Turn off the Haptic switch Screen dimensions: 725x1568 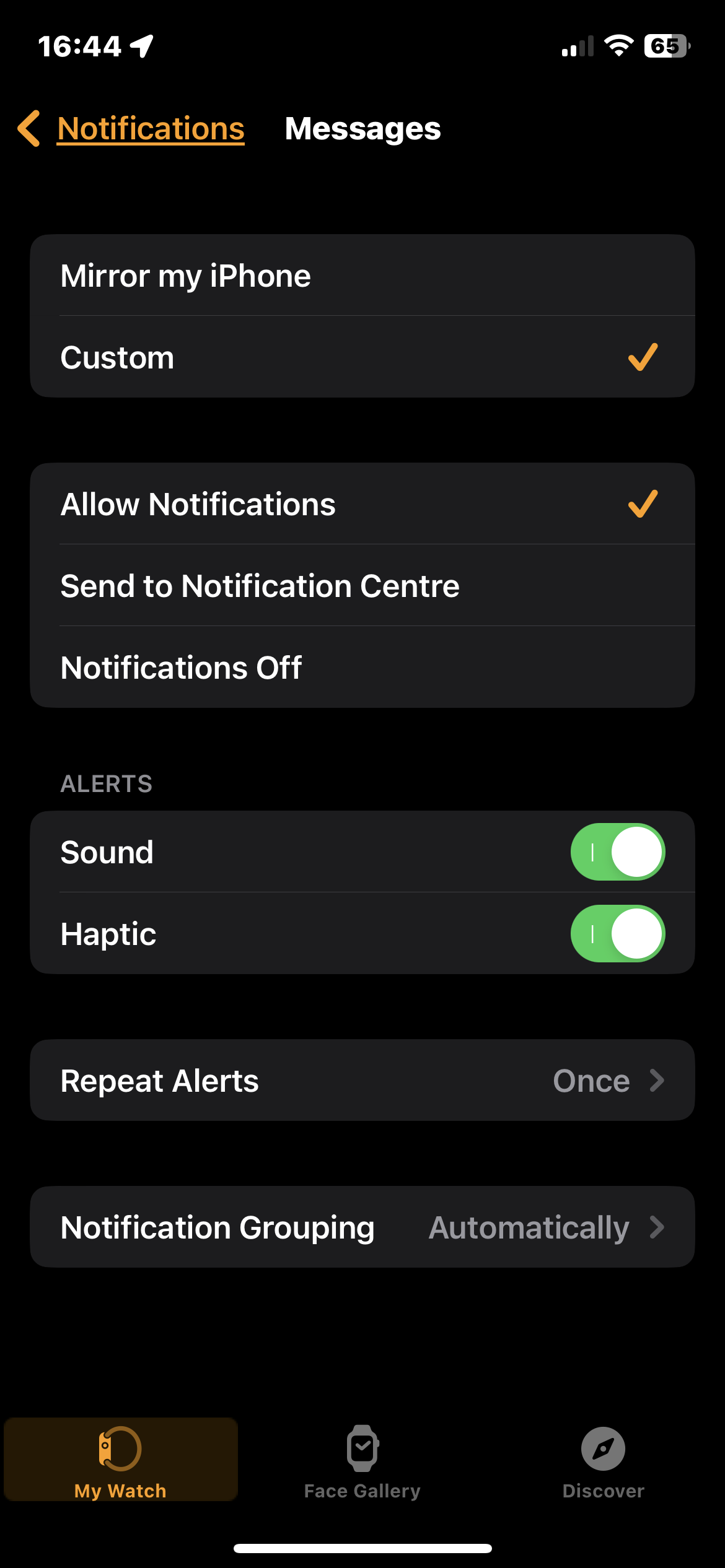(x=617, y=933)
